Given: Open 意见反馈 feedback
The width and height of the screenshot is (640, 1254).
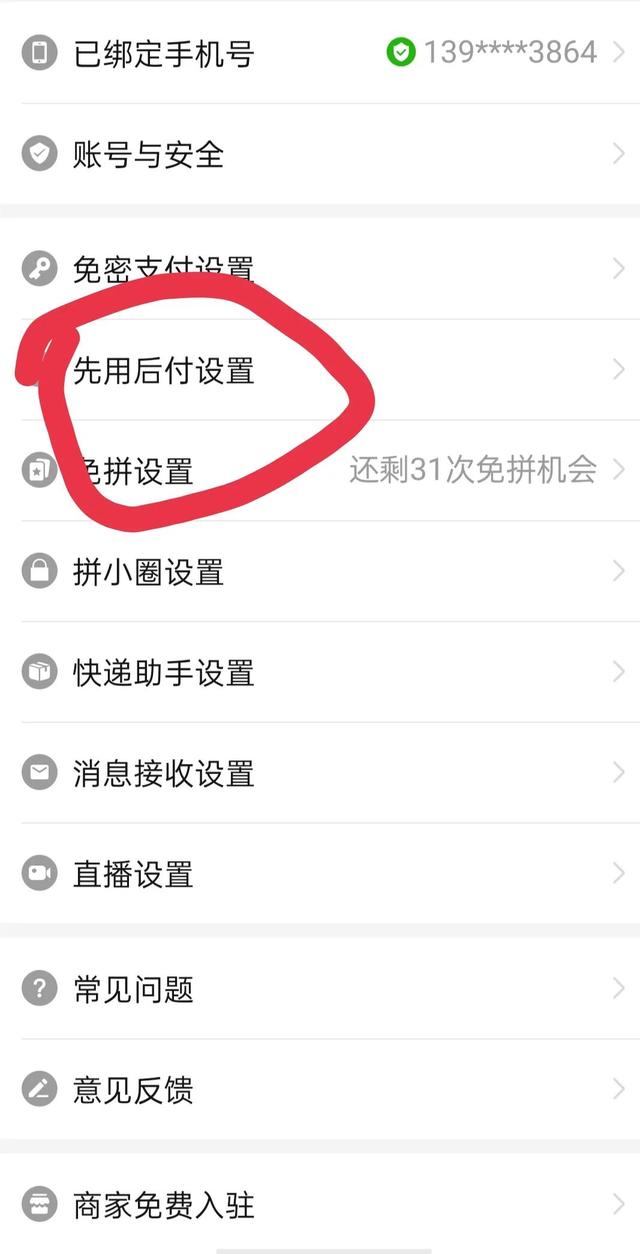Looking at the screenshot, I should [133, 1090].
